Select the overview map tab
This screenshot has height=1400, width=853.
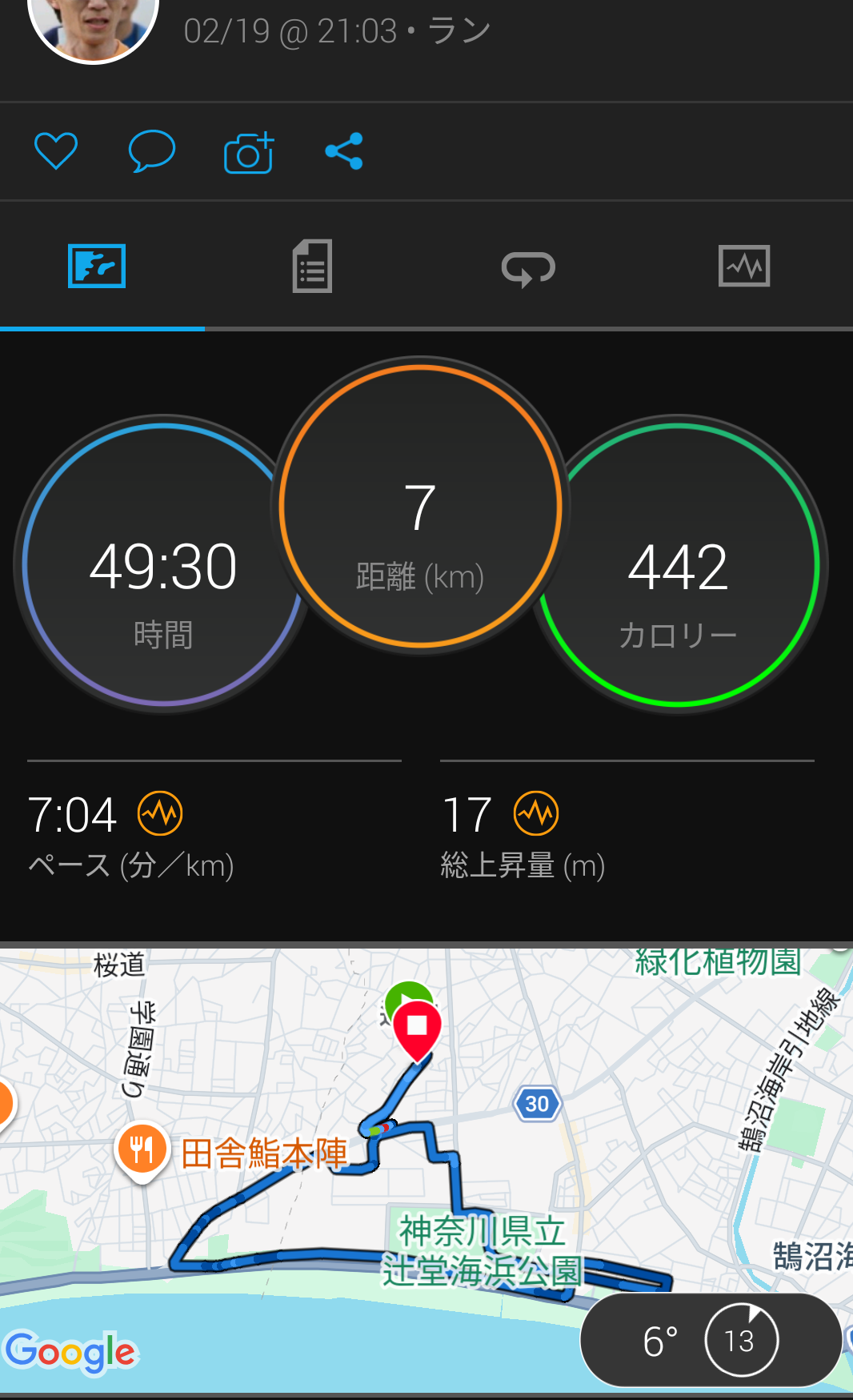point(97,267)
